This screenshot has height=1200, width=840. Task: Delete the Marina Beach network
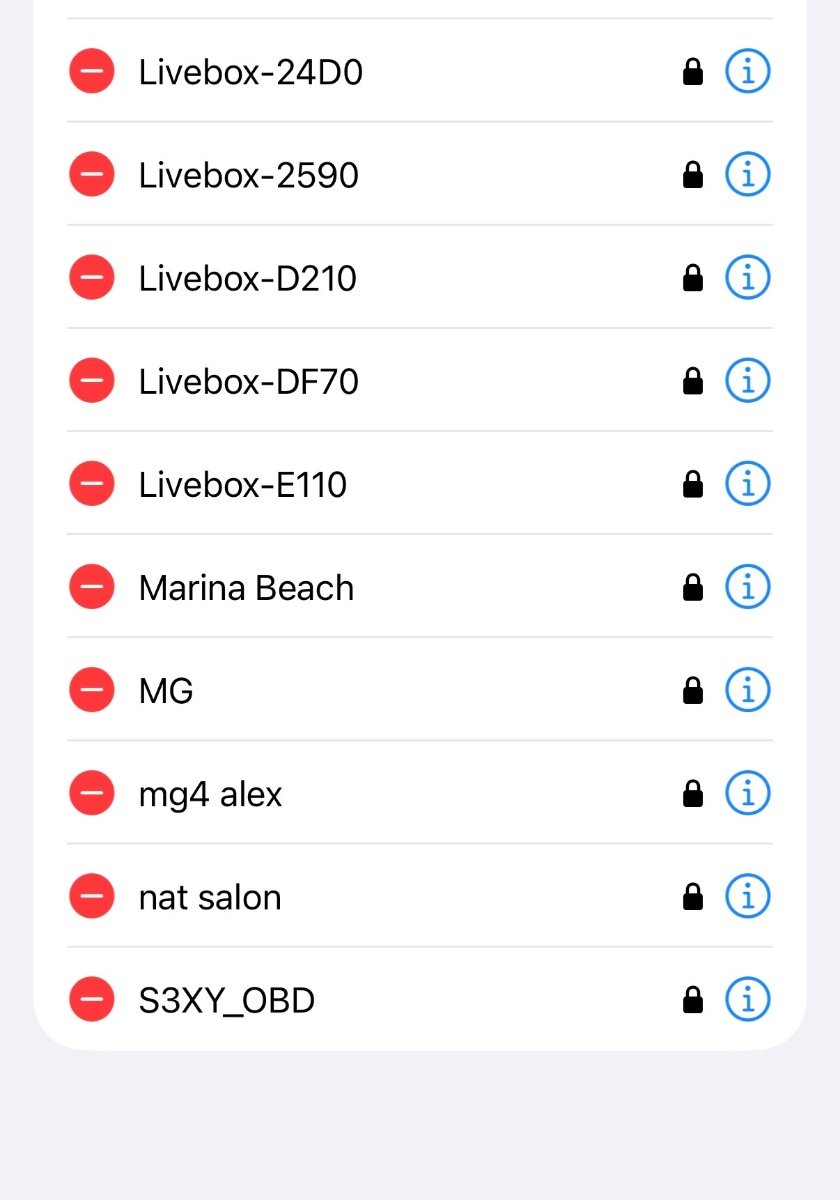point(92,587)
